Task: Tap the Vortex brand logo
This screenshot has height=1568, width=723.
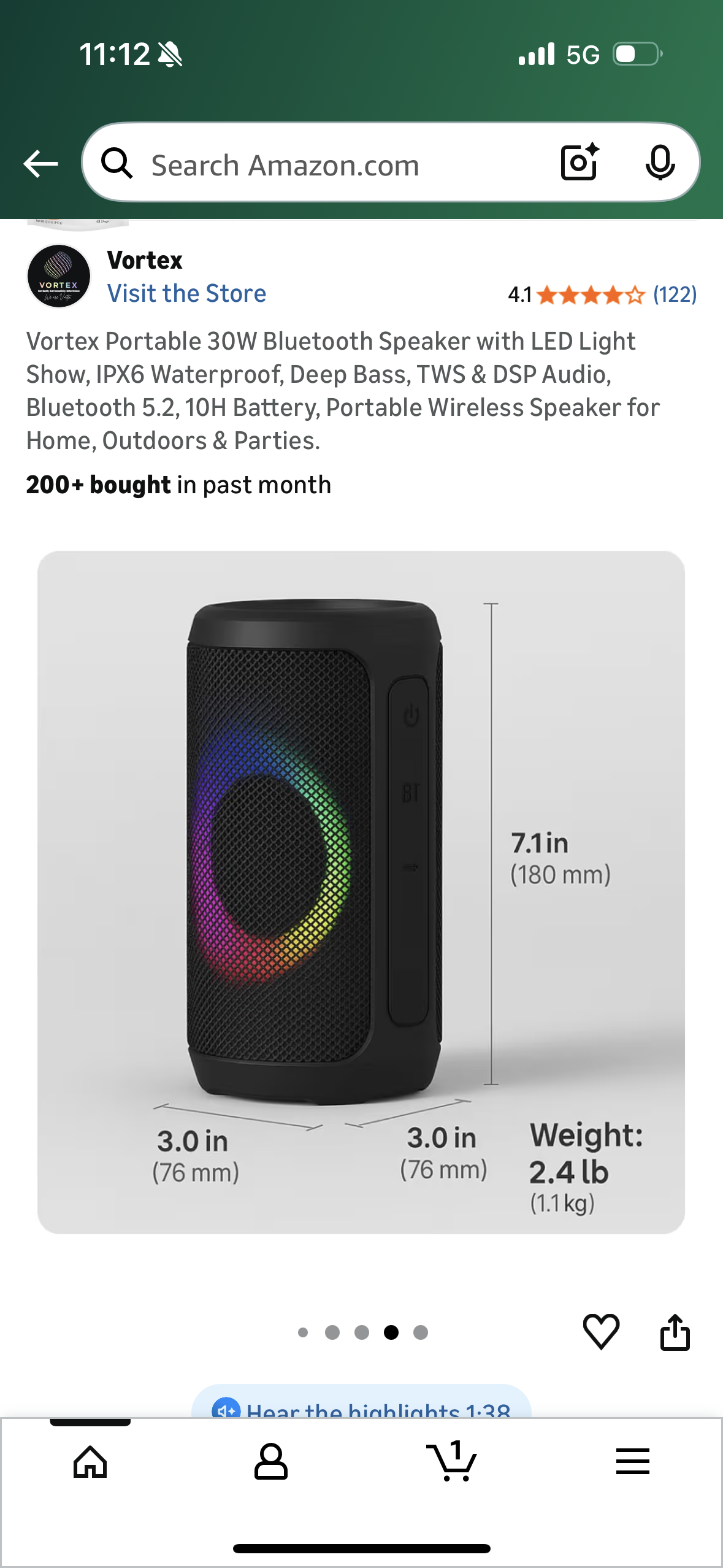Action: point(59,276)
